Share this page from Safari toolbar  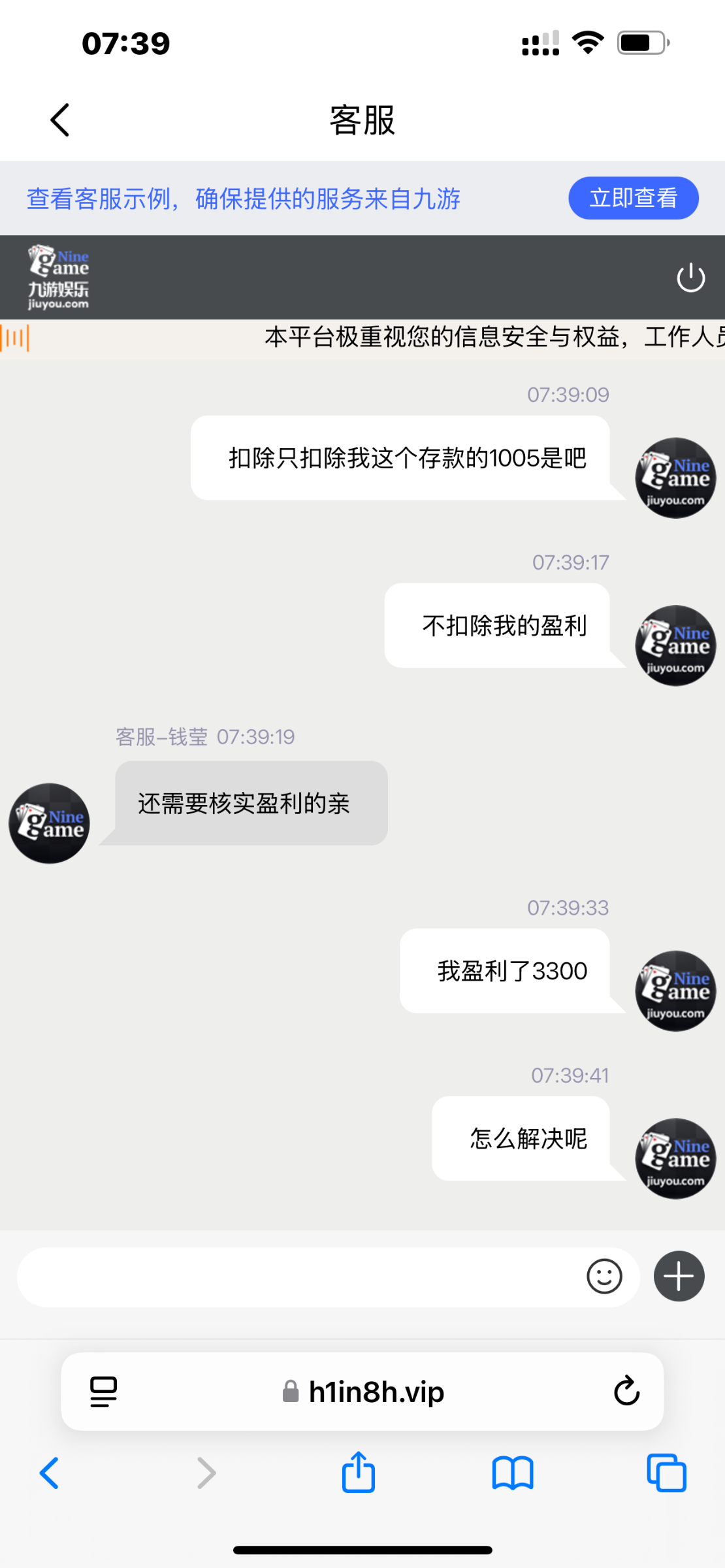click(x=359, y=1473)
